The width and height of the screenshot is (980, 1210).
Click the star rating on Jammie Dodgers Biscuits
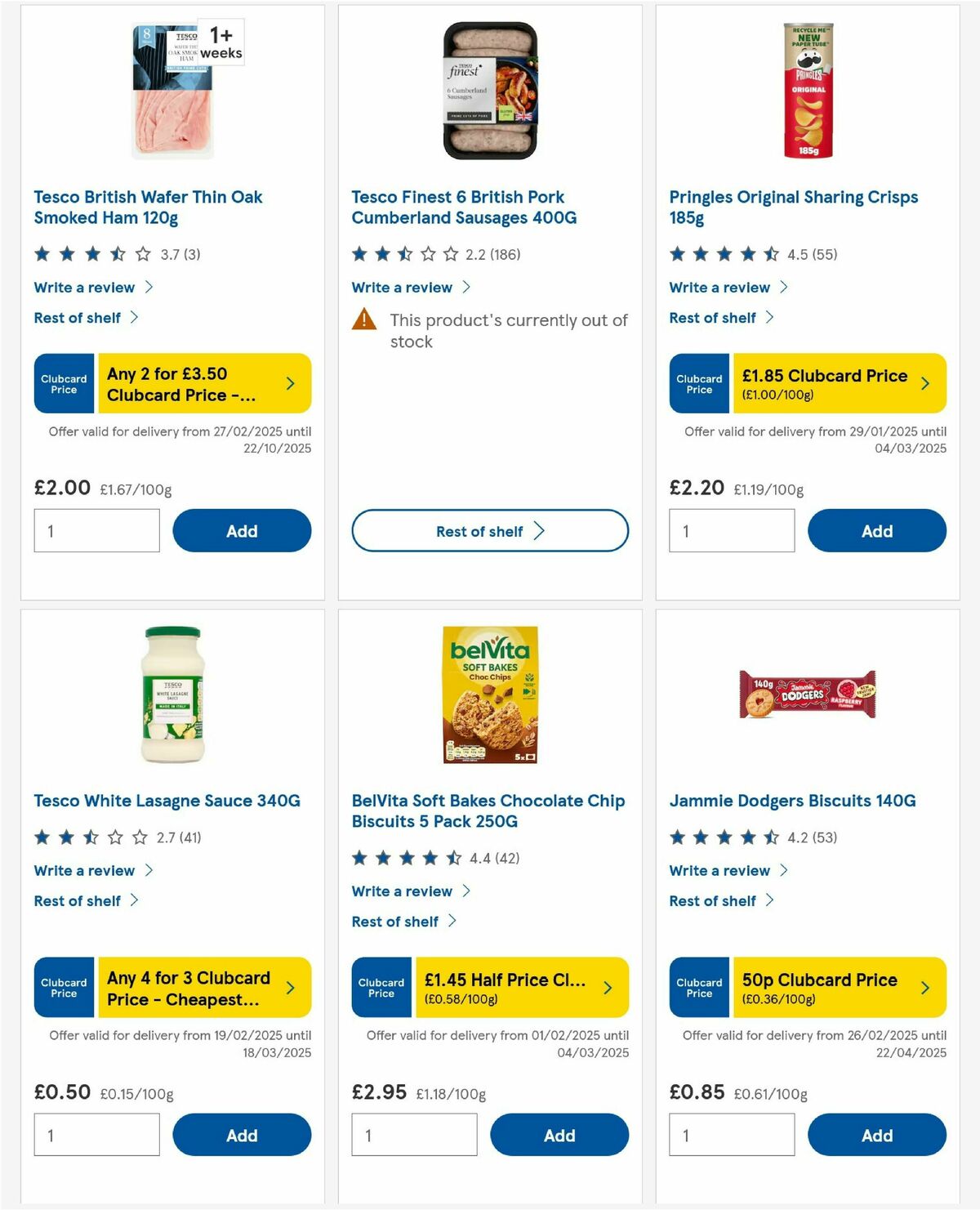tap(723, 837)
